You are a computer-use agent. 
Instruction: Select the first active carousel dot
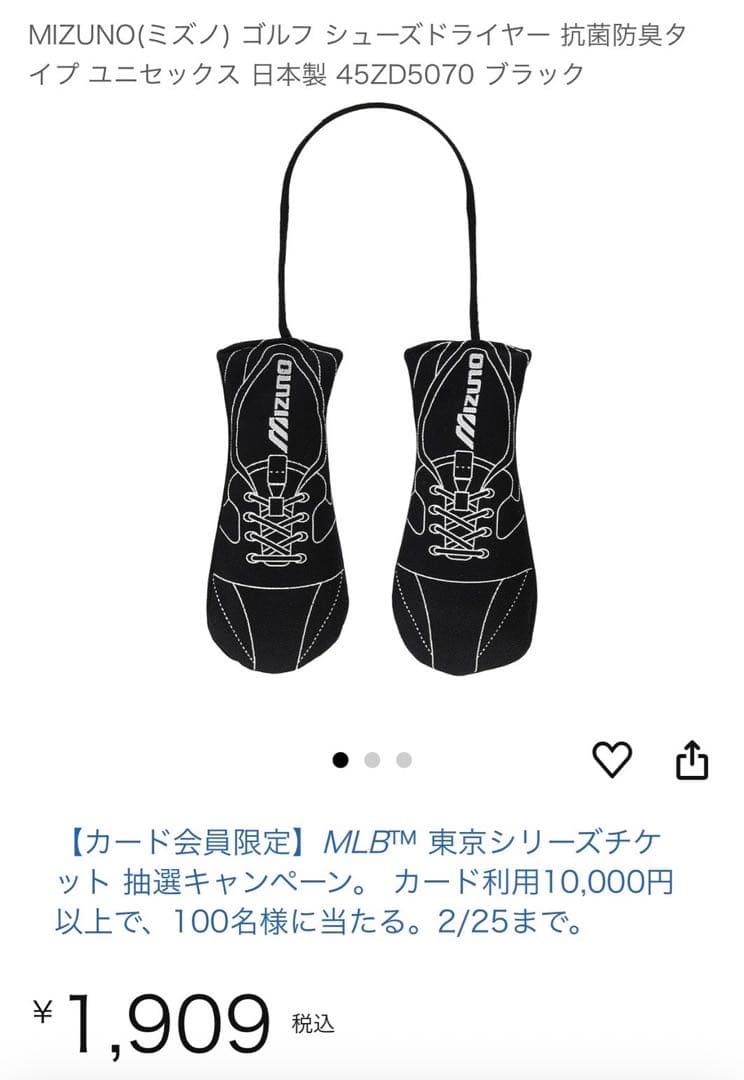point(341,758)
